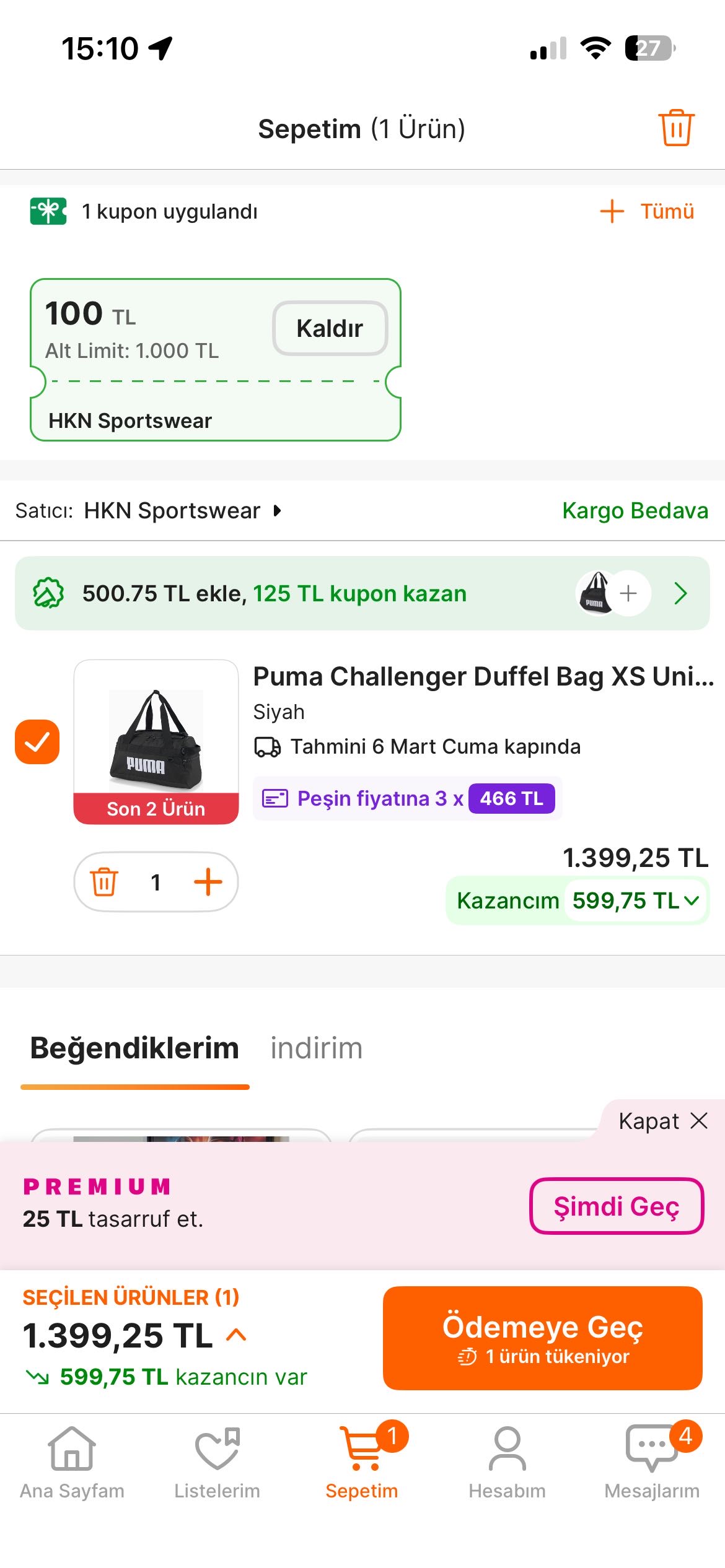
Task: Open the 125 TL kupon kazan banner chevron
Action: click(680, 593)
